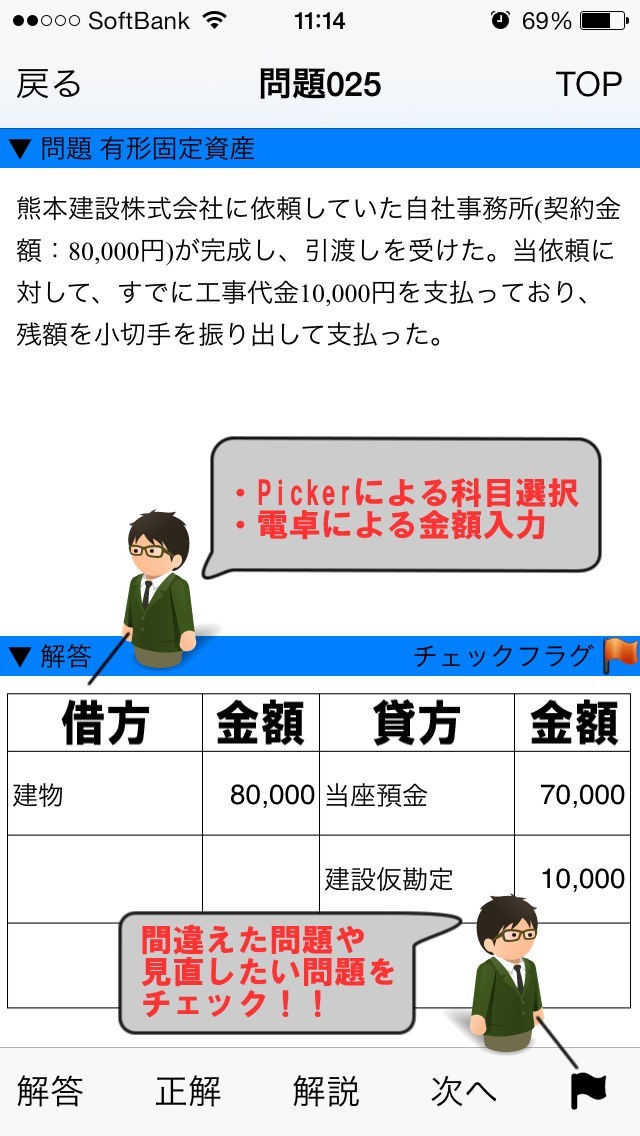Go back with the 戻る button
The image size is (640, 1136).
tap(49, 84)
